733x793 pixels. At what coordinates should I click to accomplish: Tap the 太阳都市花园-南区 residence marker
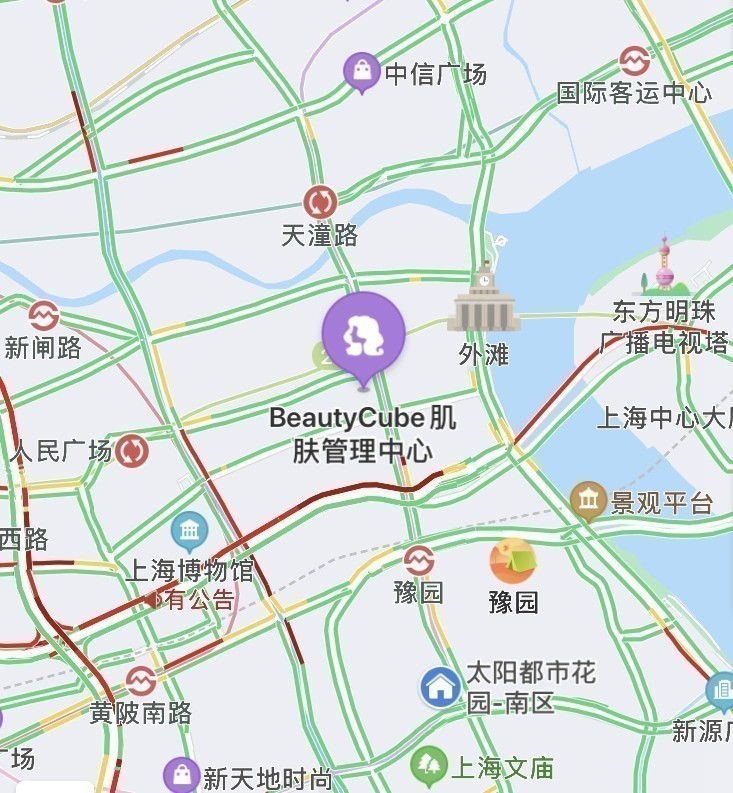[440, 687]
